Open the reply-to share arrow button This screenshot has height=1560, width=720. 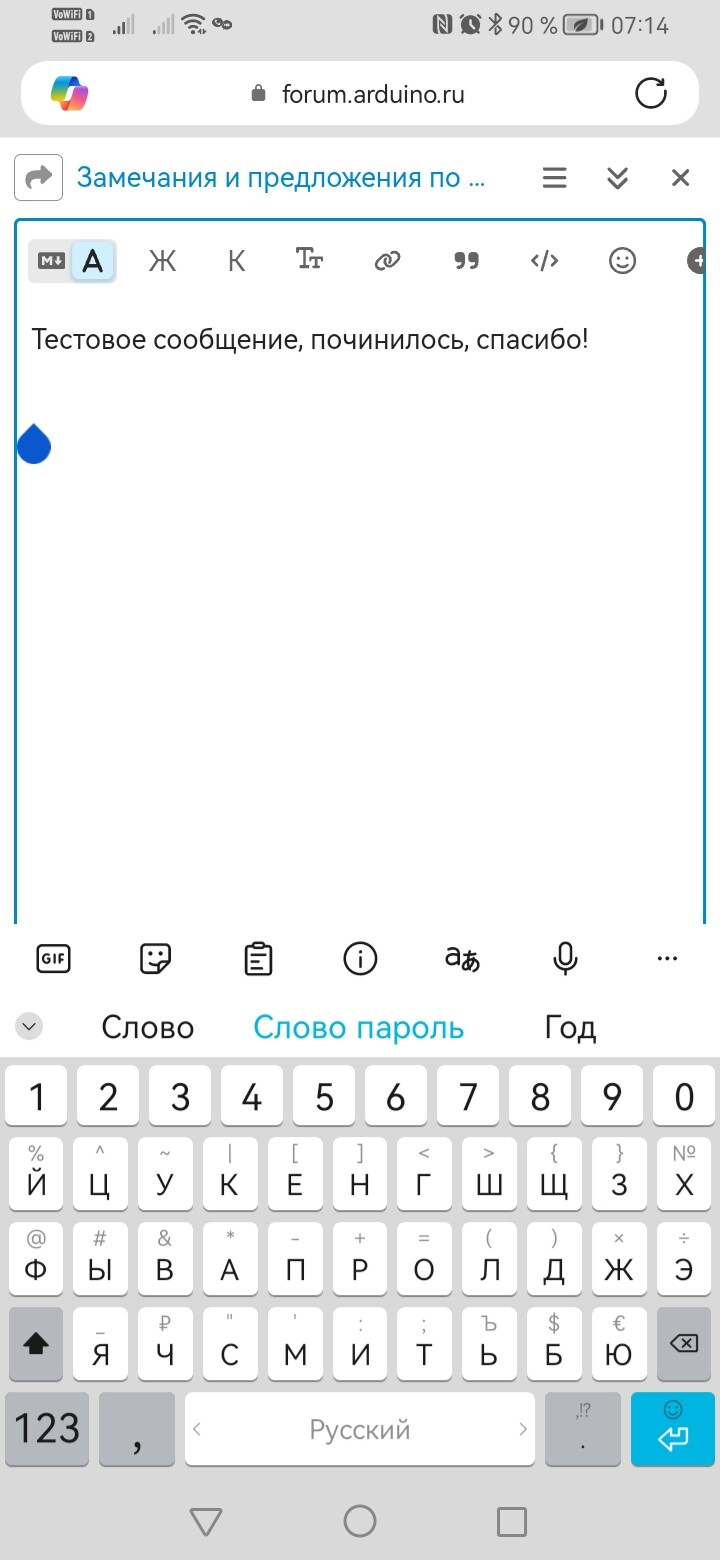pyautogui.click(x=39, y=178)
